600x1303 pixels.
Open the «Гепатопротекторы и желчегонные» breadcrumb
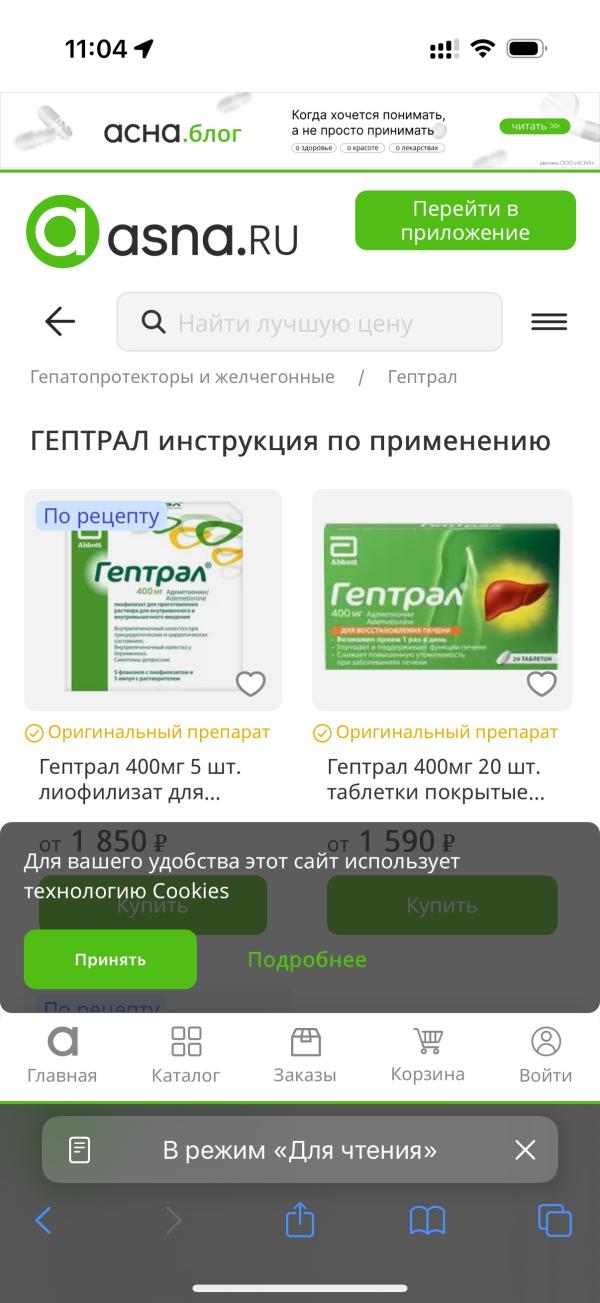pos(182,377)
